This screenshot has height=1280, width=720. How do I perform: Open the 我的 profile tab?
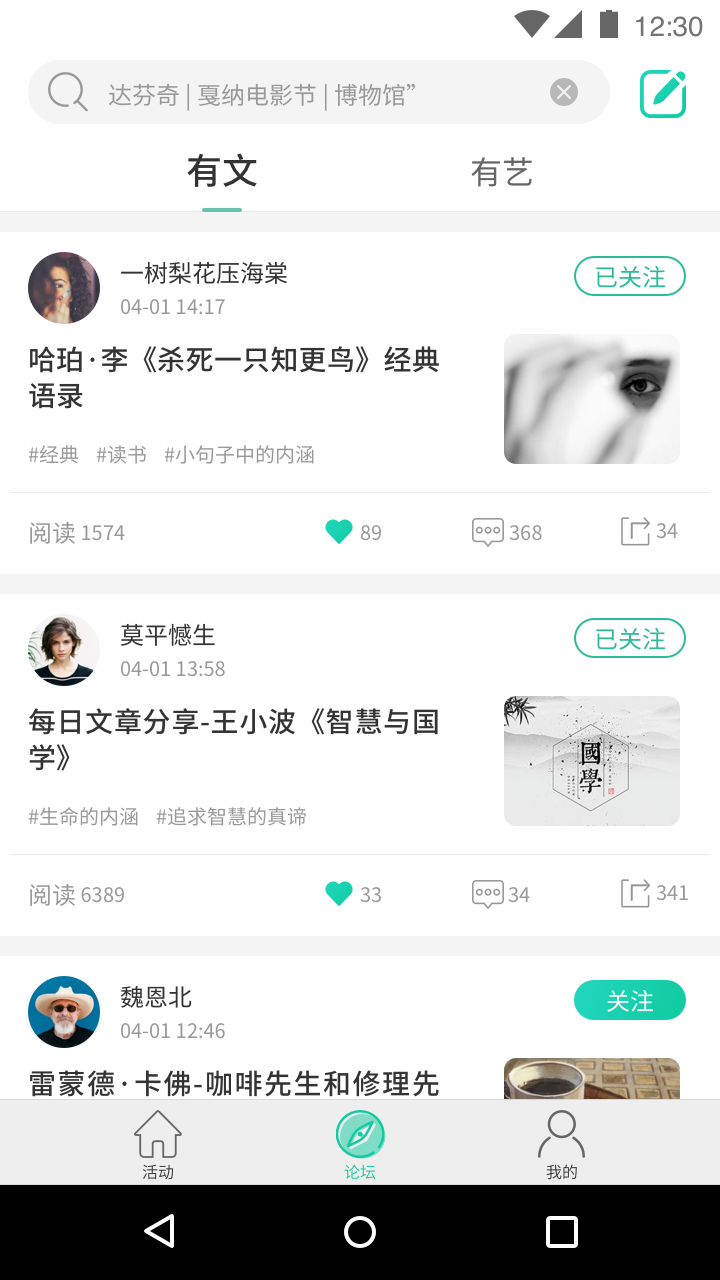pos(561,1145)
